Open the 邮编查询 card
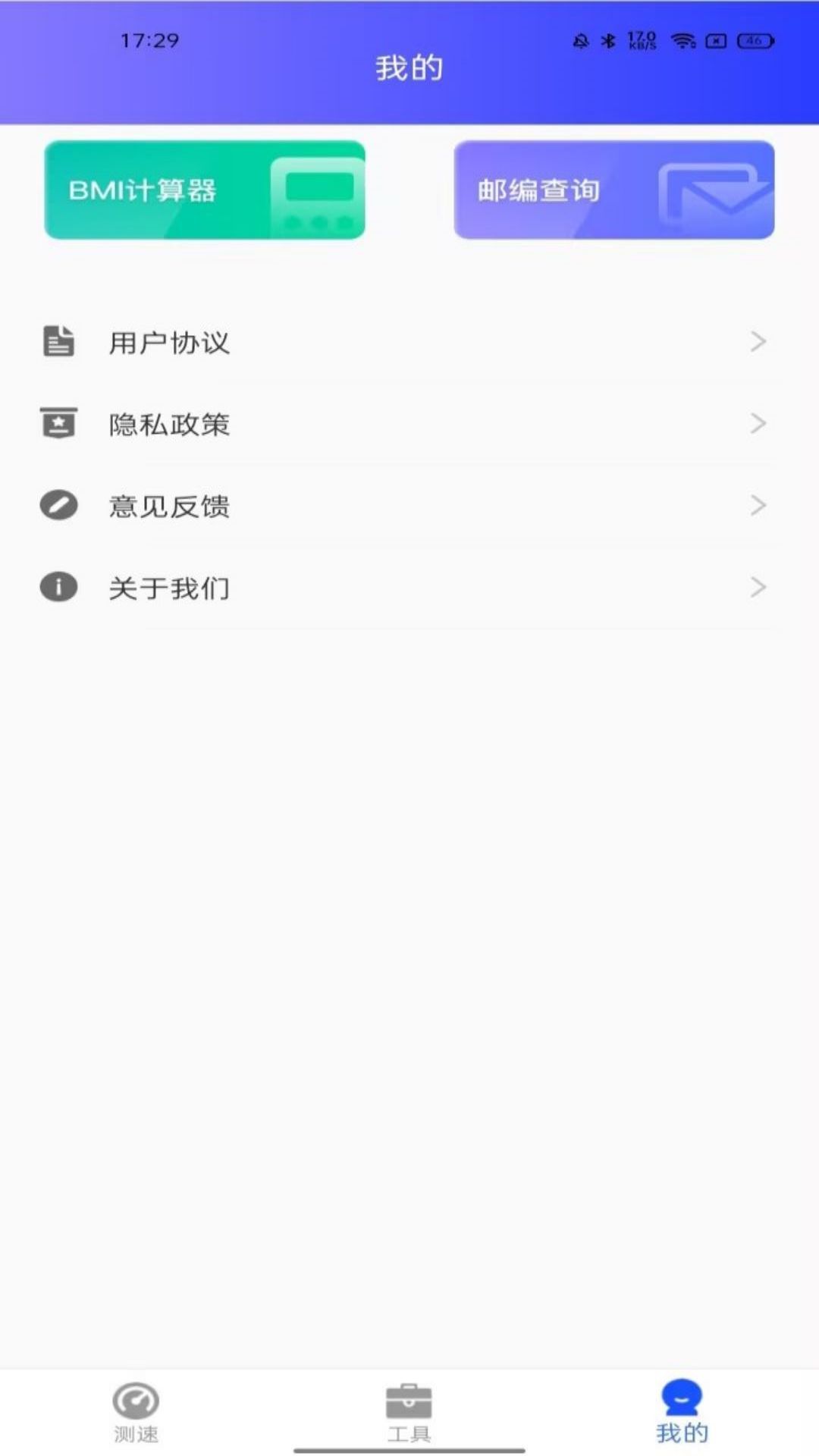819x1456 pixels. 614,190
